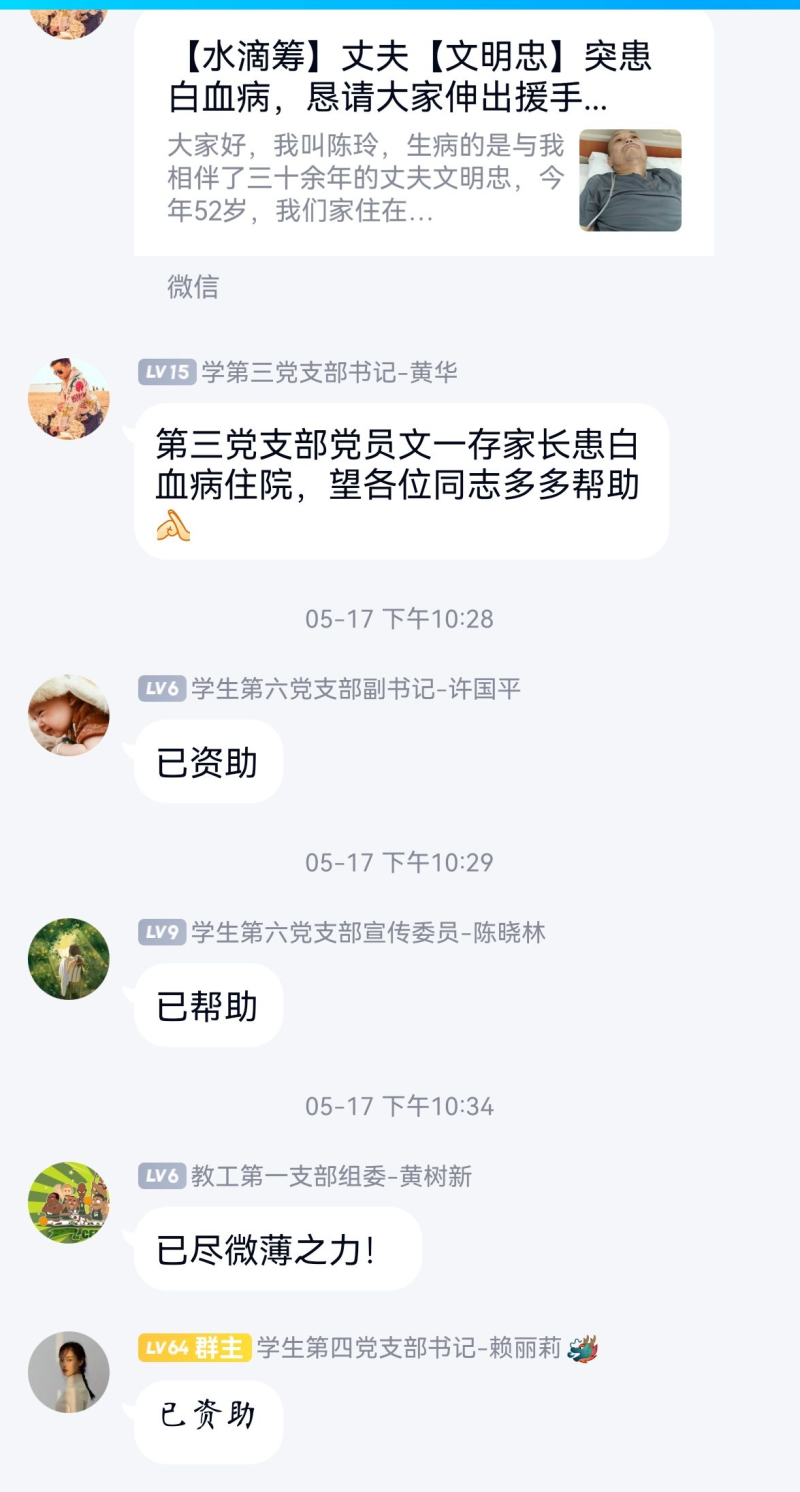Screen dimensions: 800x1492
Task: Open 黄树新's profile picture
Action: (69, 1202)
